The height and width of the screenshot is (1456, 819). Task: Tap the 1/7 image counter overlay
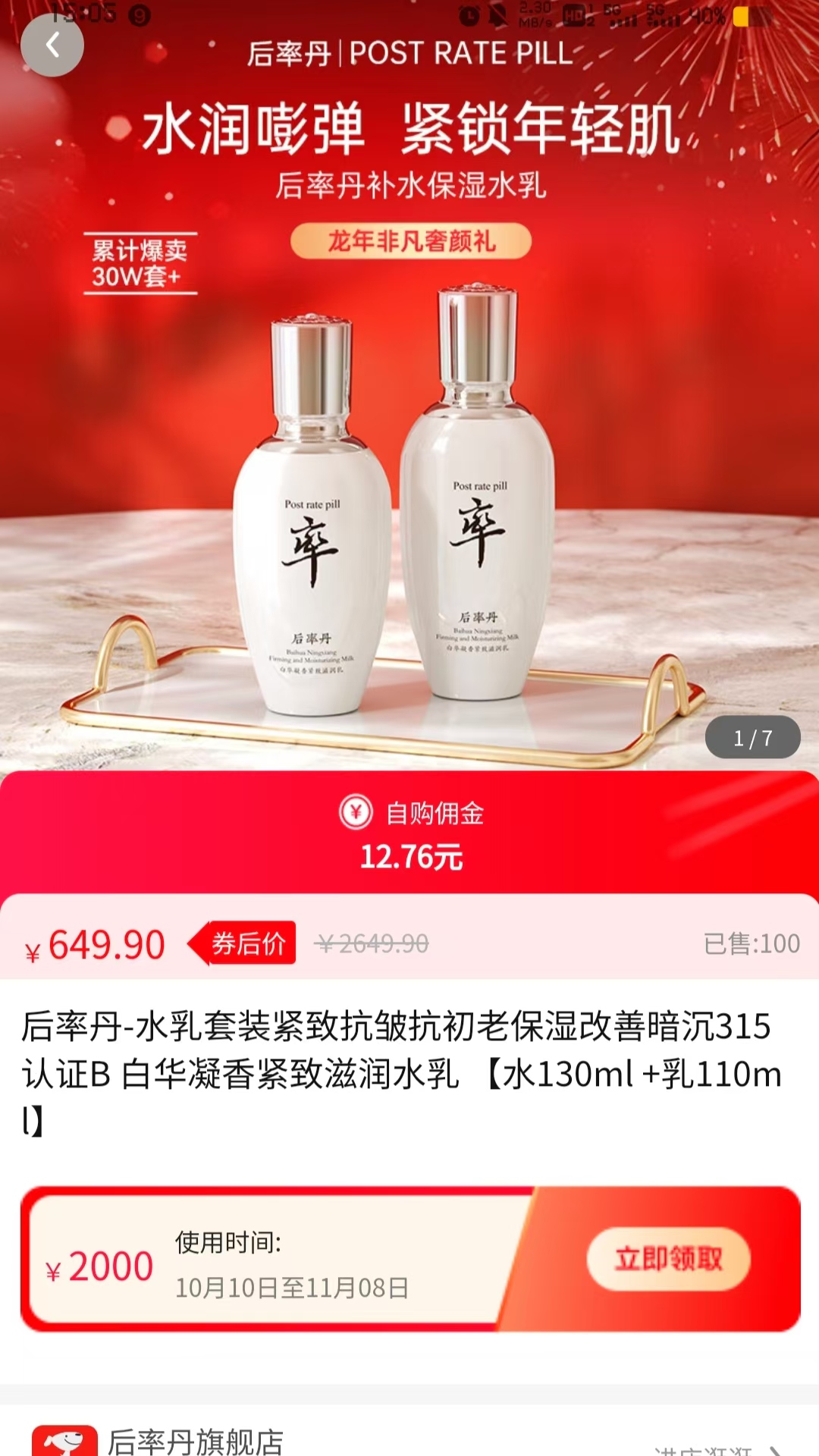pos(753,736)
